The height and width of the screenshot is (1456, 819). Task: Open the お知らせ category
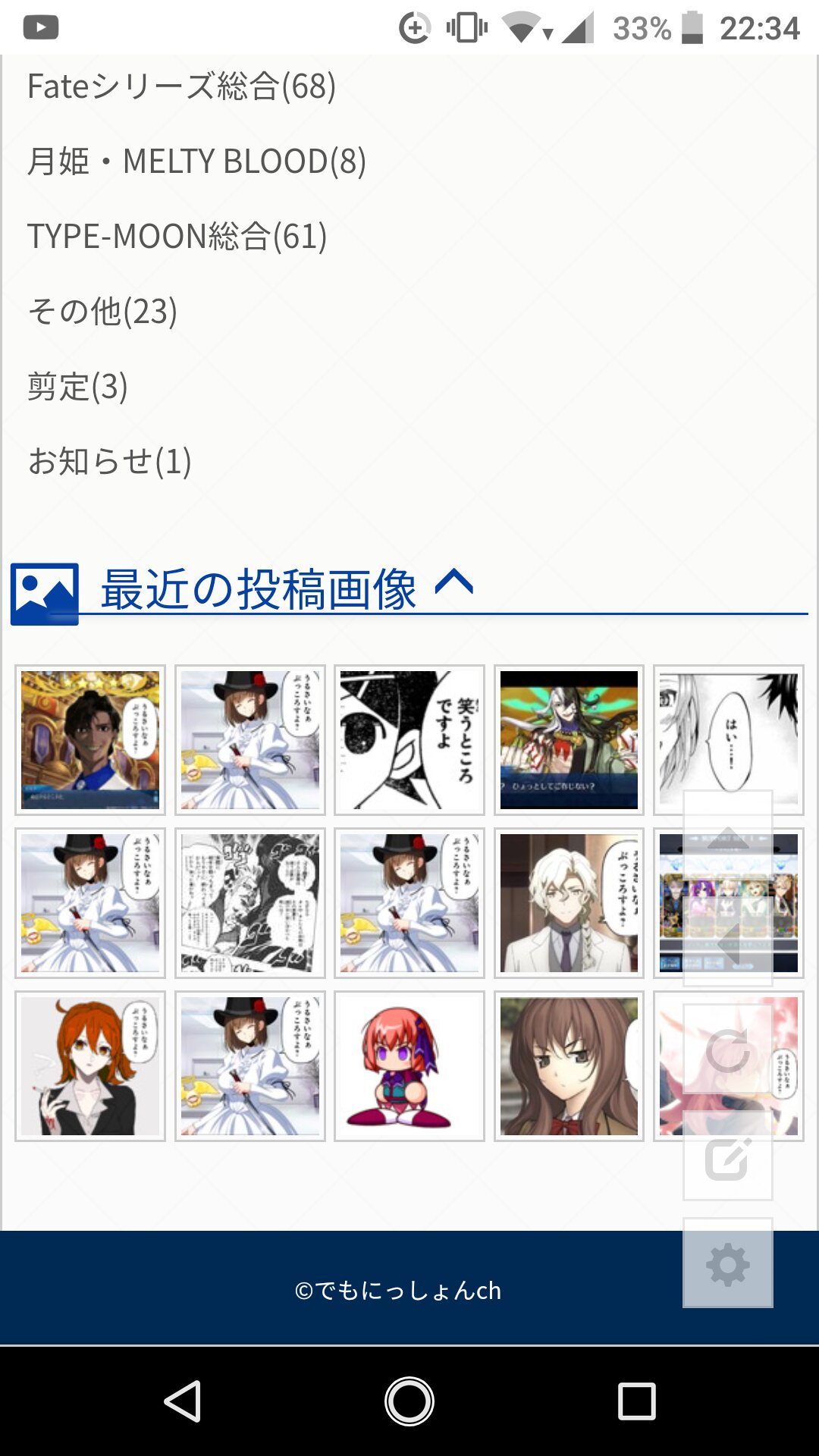[x=109, y=461]
